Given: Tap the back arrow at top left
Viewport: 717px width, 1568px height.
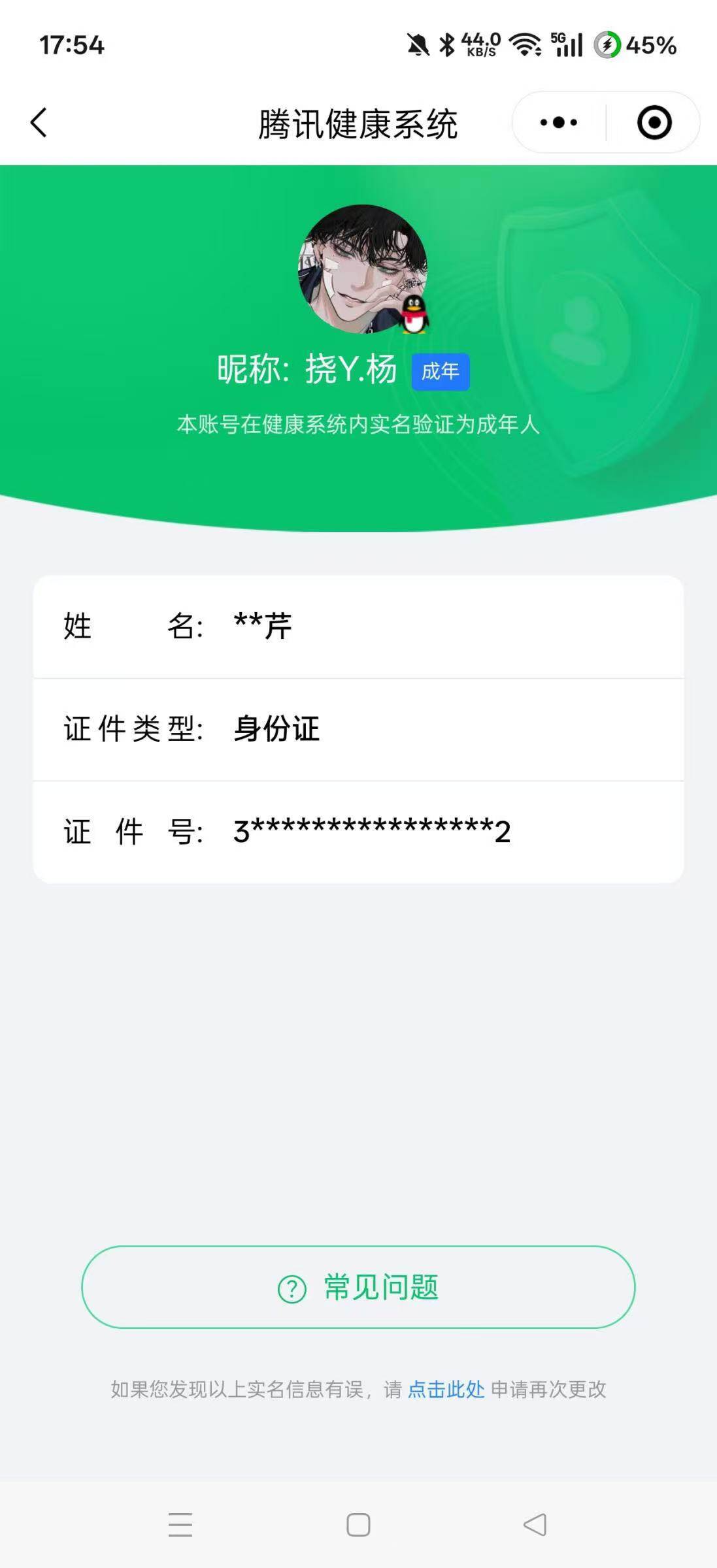Looking at the screenshot, I should pos(39,122).
